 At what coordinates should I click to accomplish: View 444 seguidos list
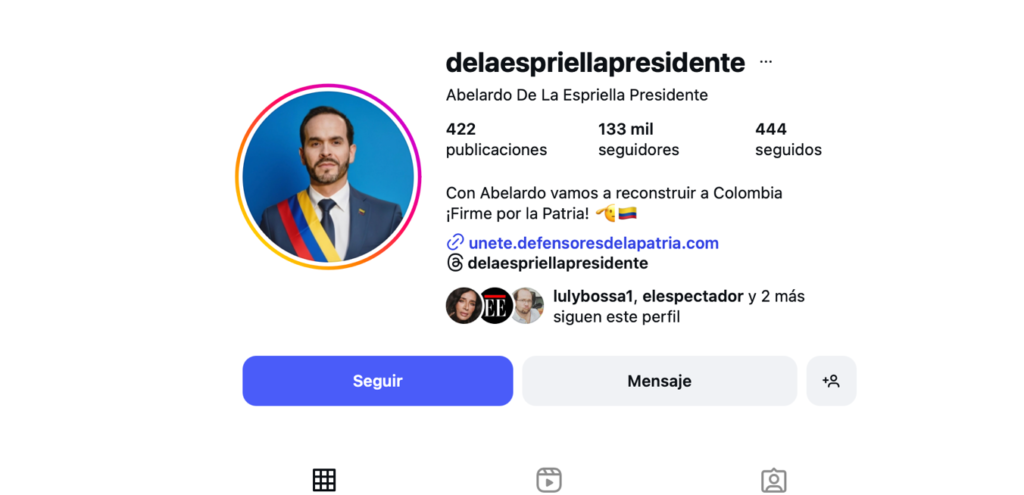click(788, 139)
